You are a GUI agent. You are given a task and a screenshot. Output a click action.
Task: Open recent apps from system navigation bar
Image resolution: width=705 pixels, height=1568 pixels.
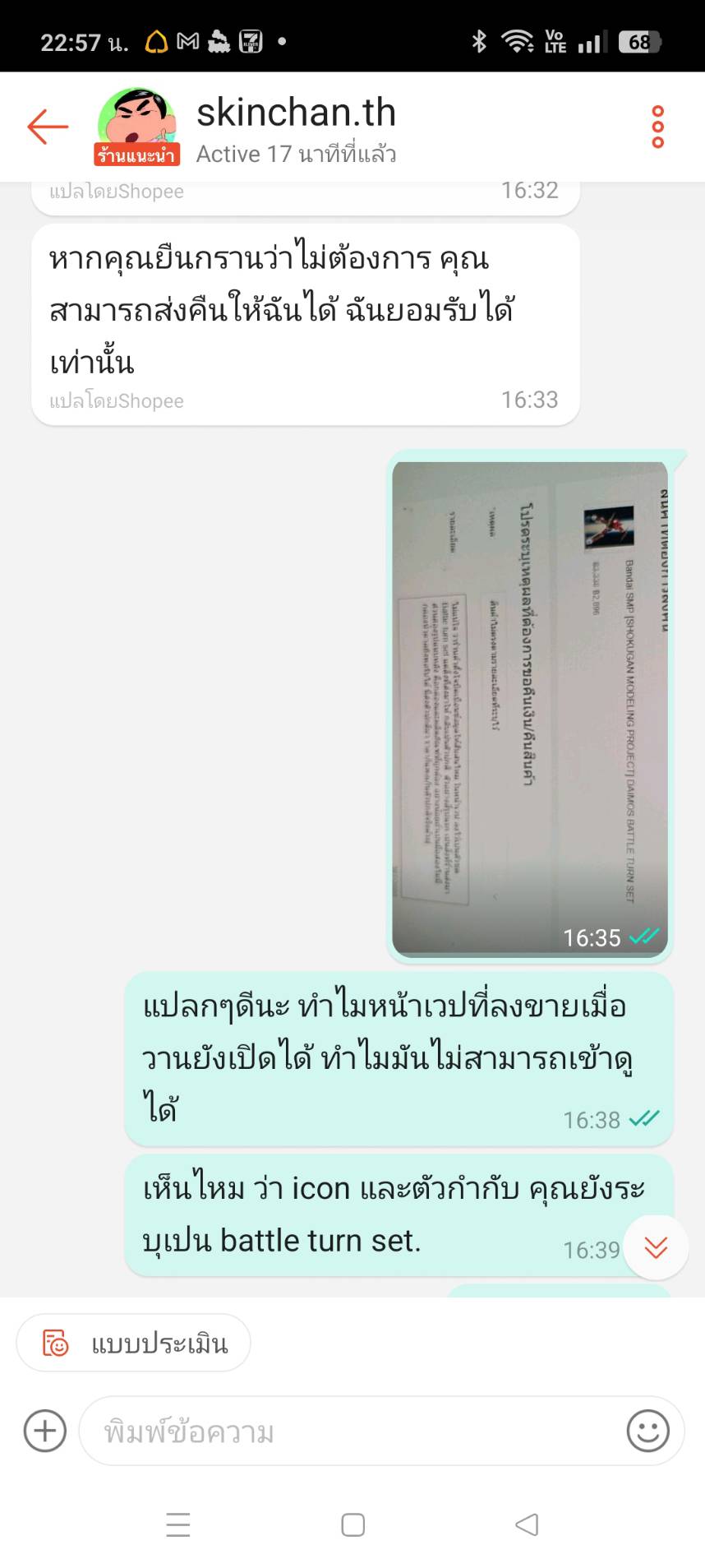click(x=178, y=1524)
